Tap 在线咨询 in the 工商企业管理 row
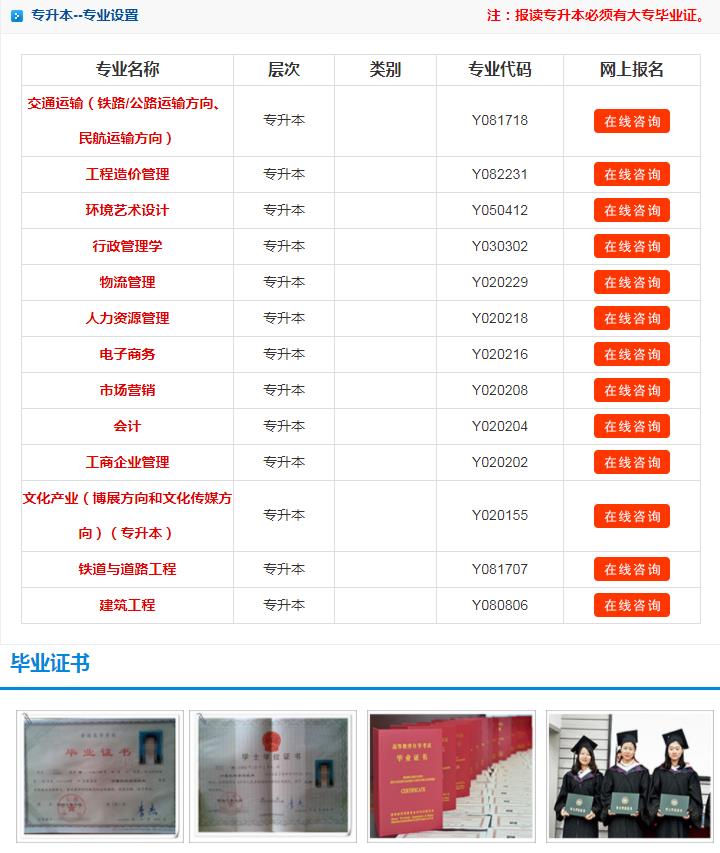This screenshot has width=720, height=853. point(631,462)
